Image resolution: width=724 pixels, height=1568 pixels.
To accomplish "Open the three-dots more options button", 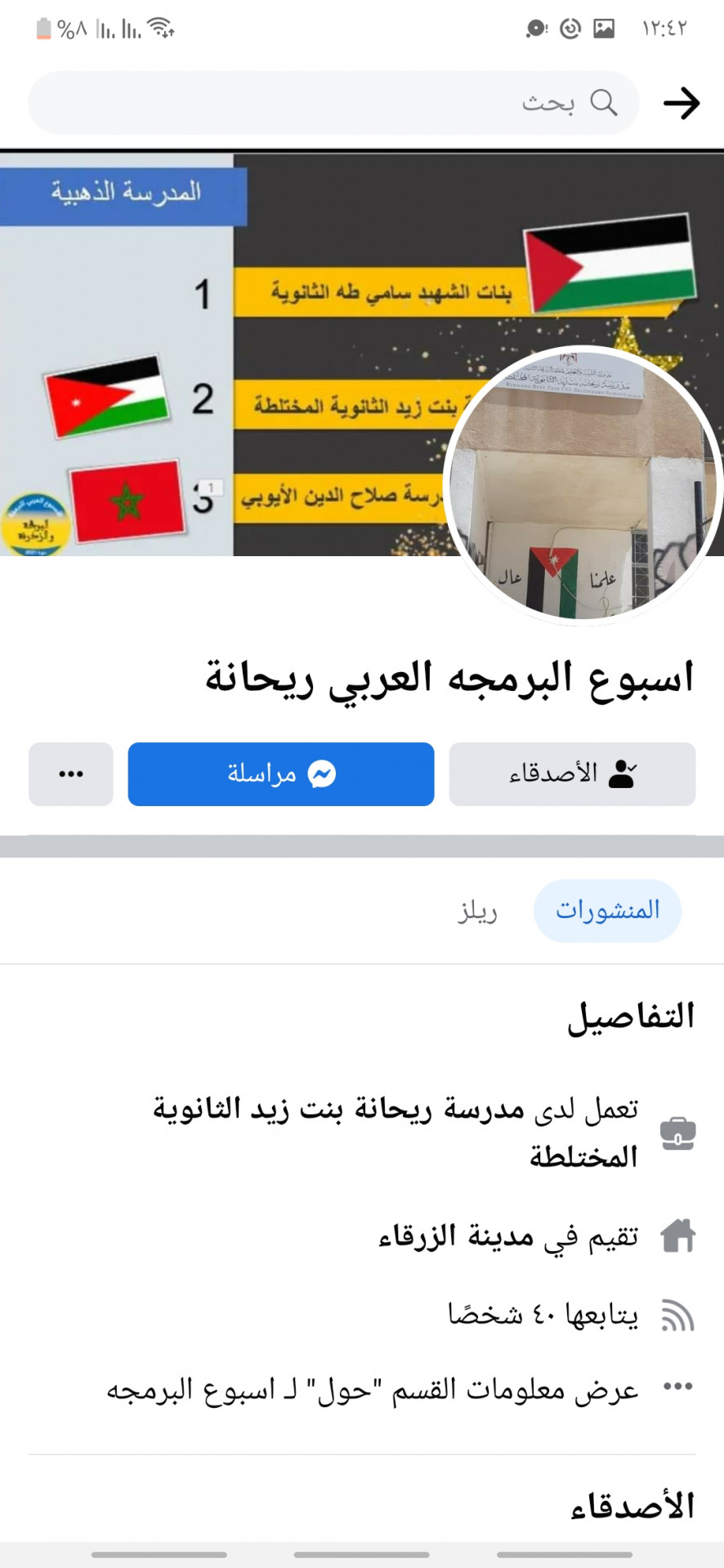I will pyautogui.click(x=71, y=773).
